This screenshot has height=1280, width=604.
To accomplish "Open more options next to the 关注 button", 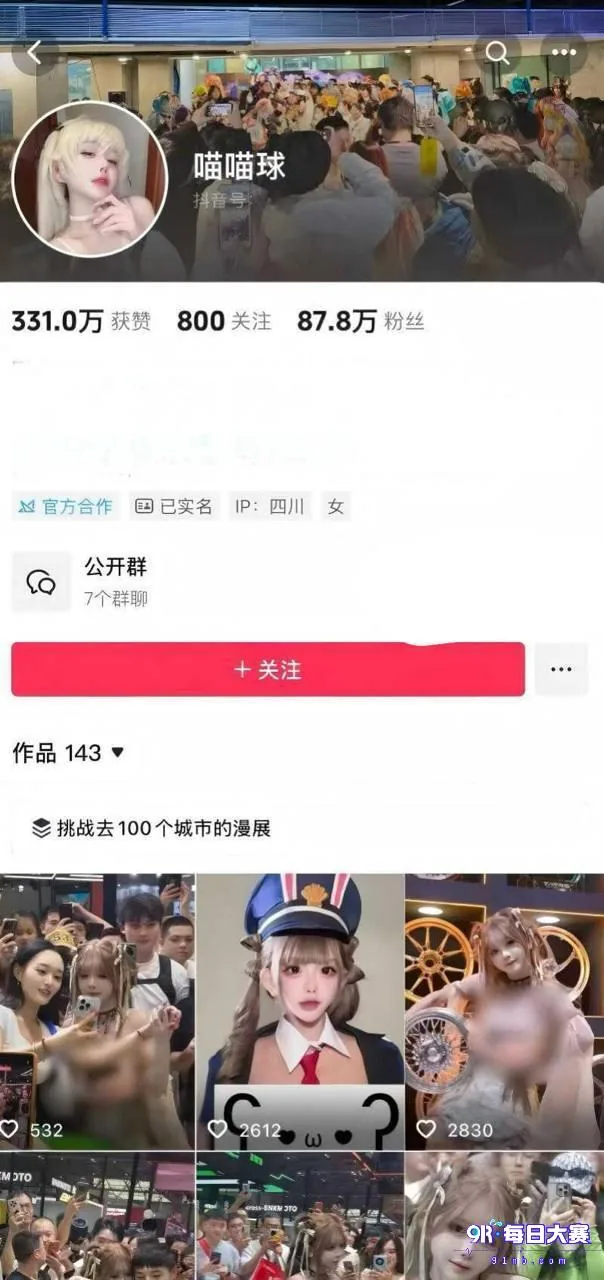I will [x=561, y=669].
